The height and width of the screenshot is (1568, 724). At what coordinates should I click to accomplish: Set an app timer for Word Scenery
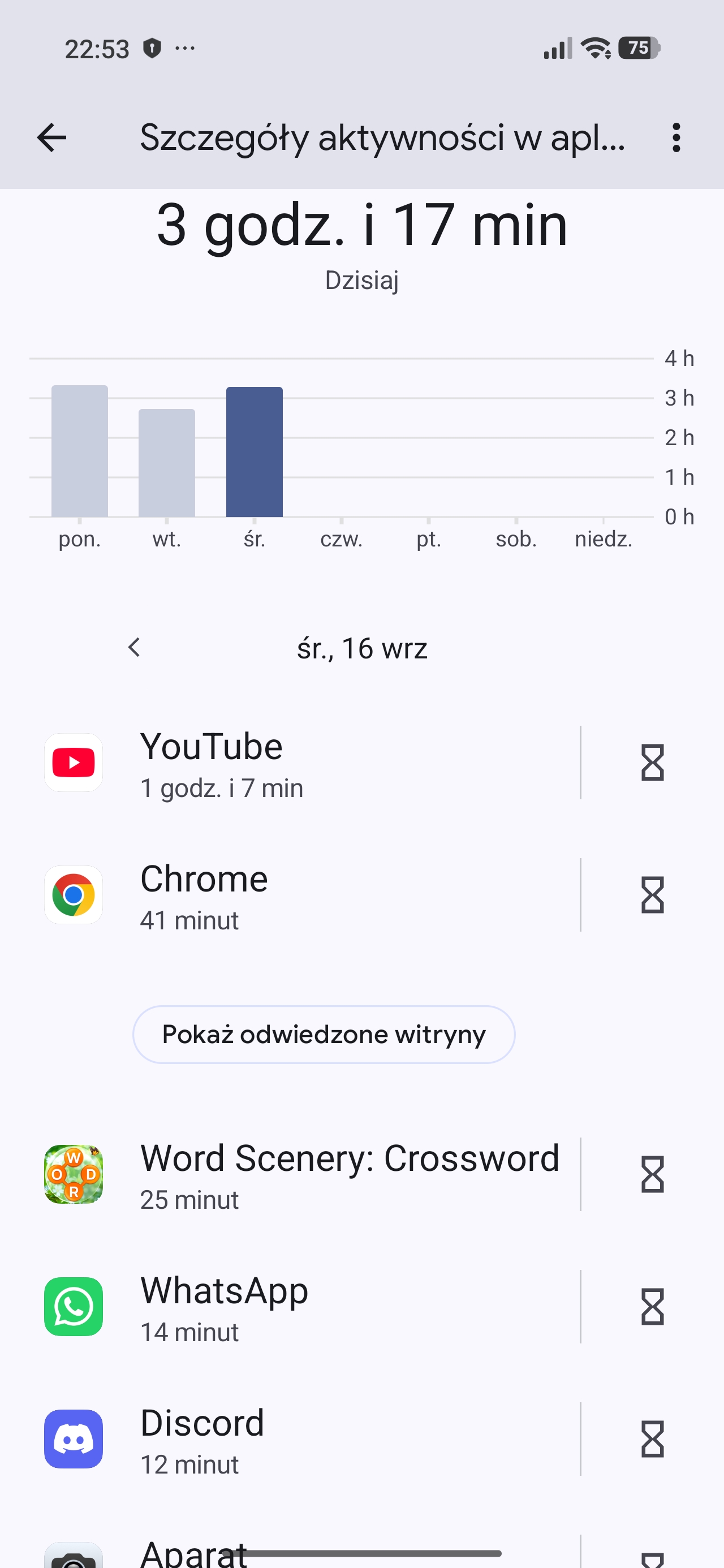click(x=652, y=1174)
